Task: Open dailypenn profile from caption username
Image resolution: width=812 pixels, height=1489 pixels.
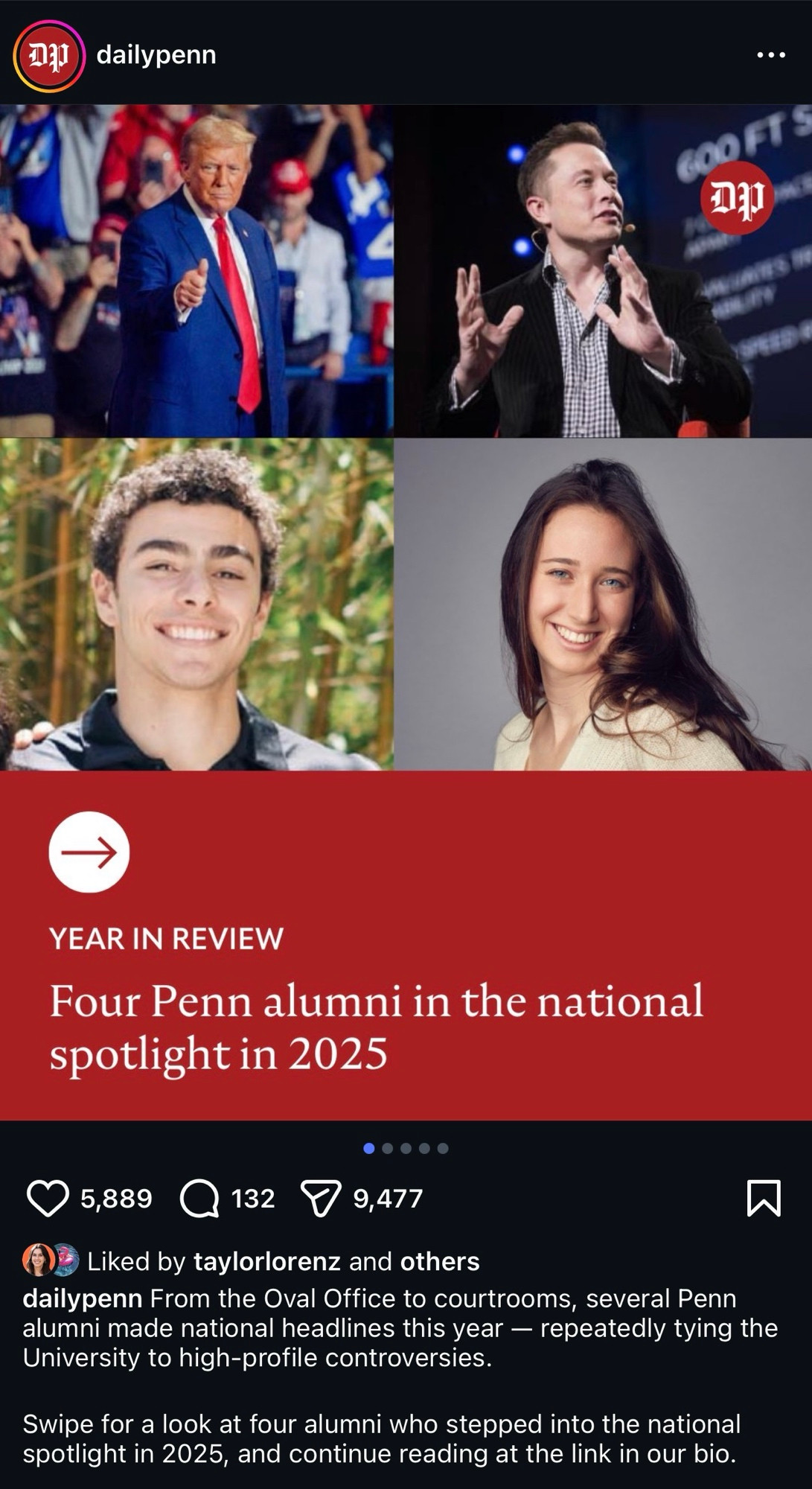Action: [82, 1298]
